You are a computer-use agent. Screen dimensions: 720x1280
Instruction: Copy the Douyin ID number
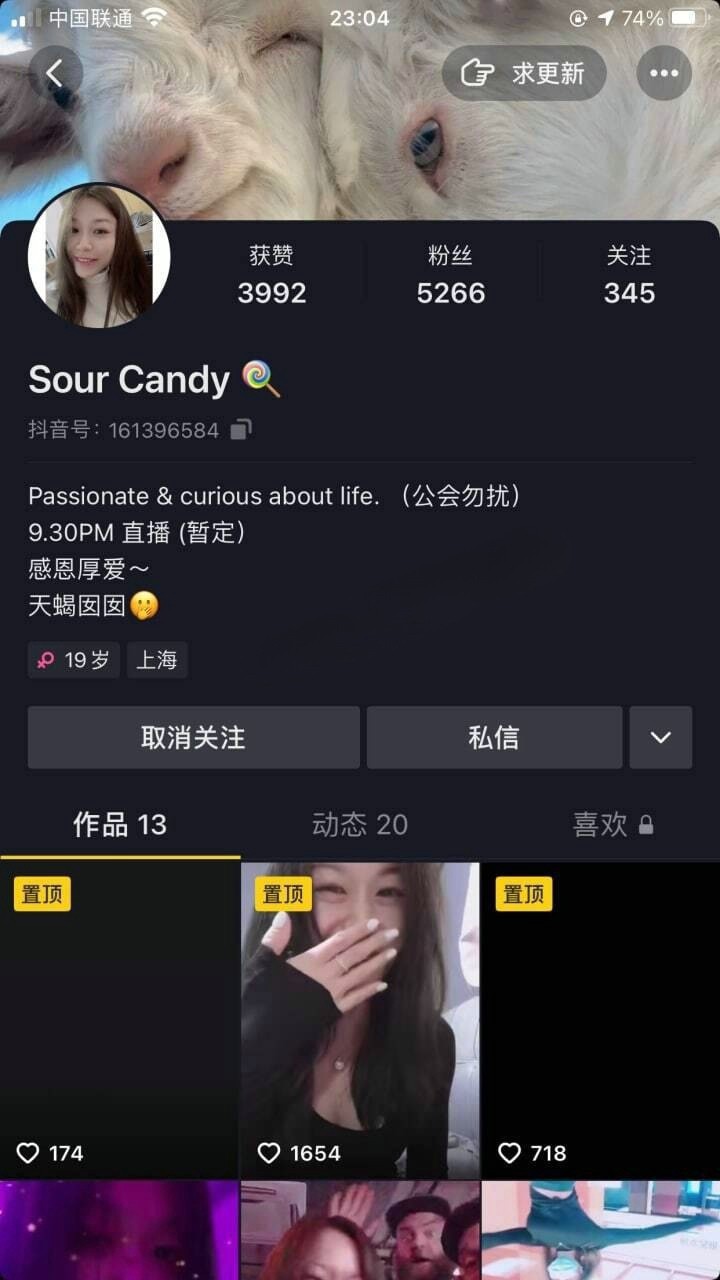pyautogui.click(x=241, y=430)
